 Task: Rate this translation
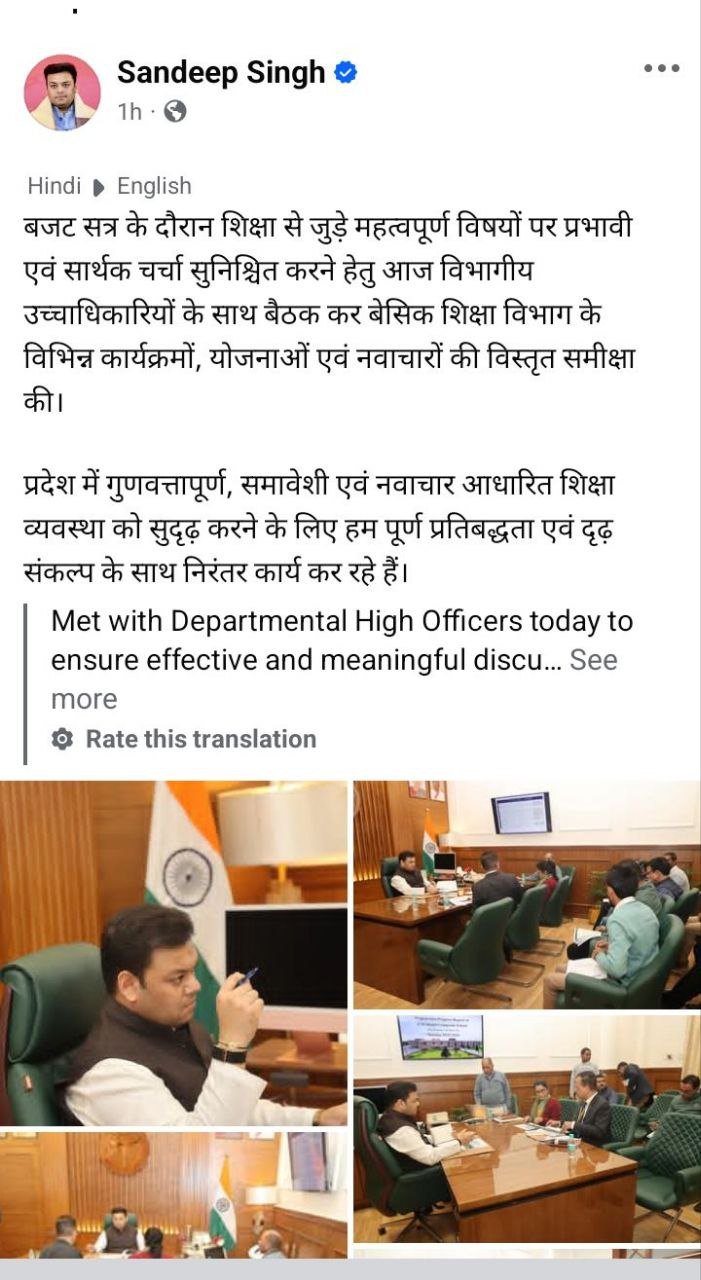pos(200,739)
